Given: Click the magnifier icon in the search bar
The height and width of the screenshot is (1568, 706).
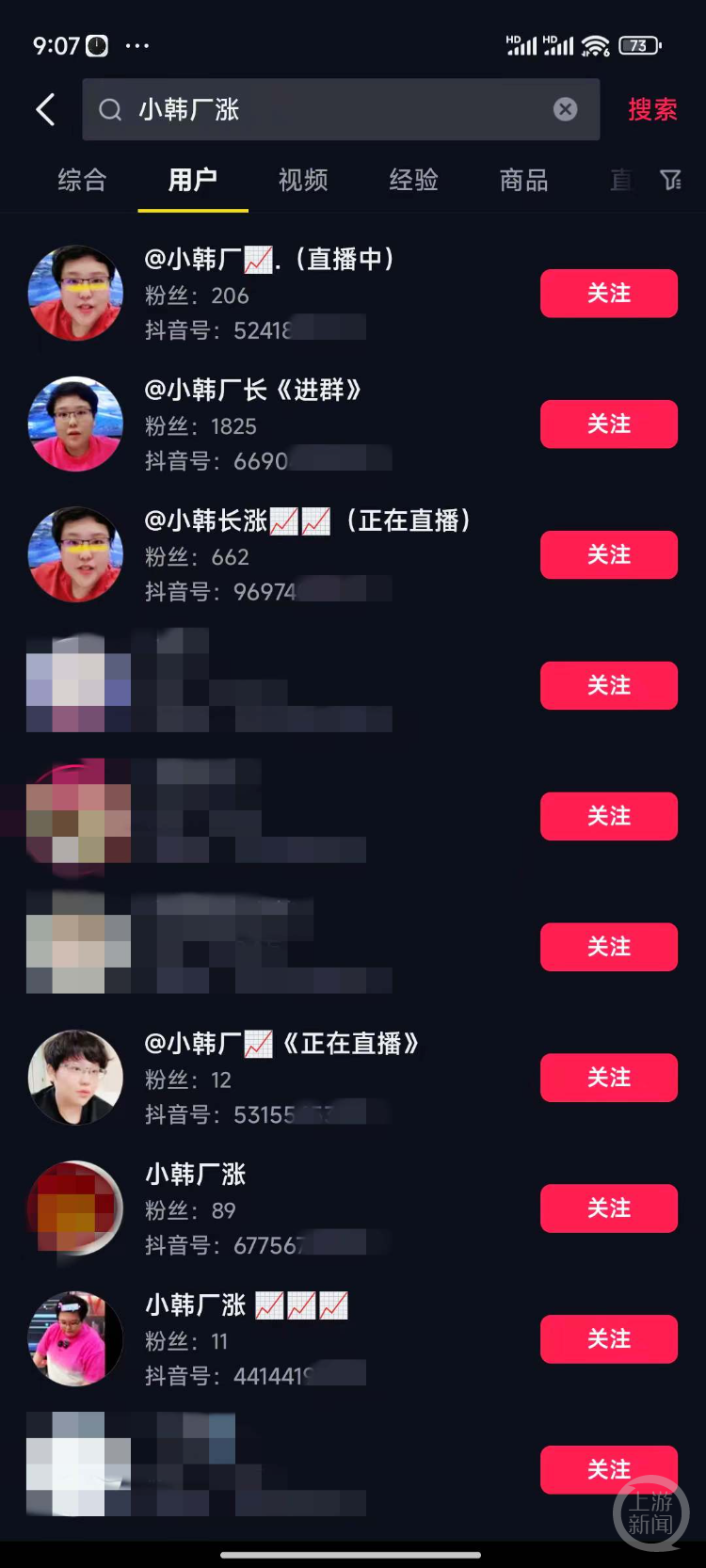Looking at the screenshot, I should [109, 109].
